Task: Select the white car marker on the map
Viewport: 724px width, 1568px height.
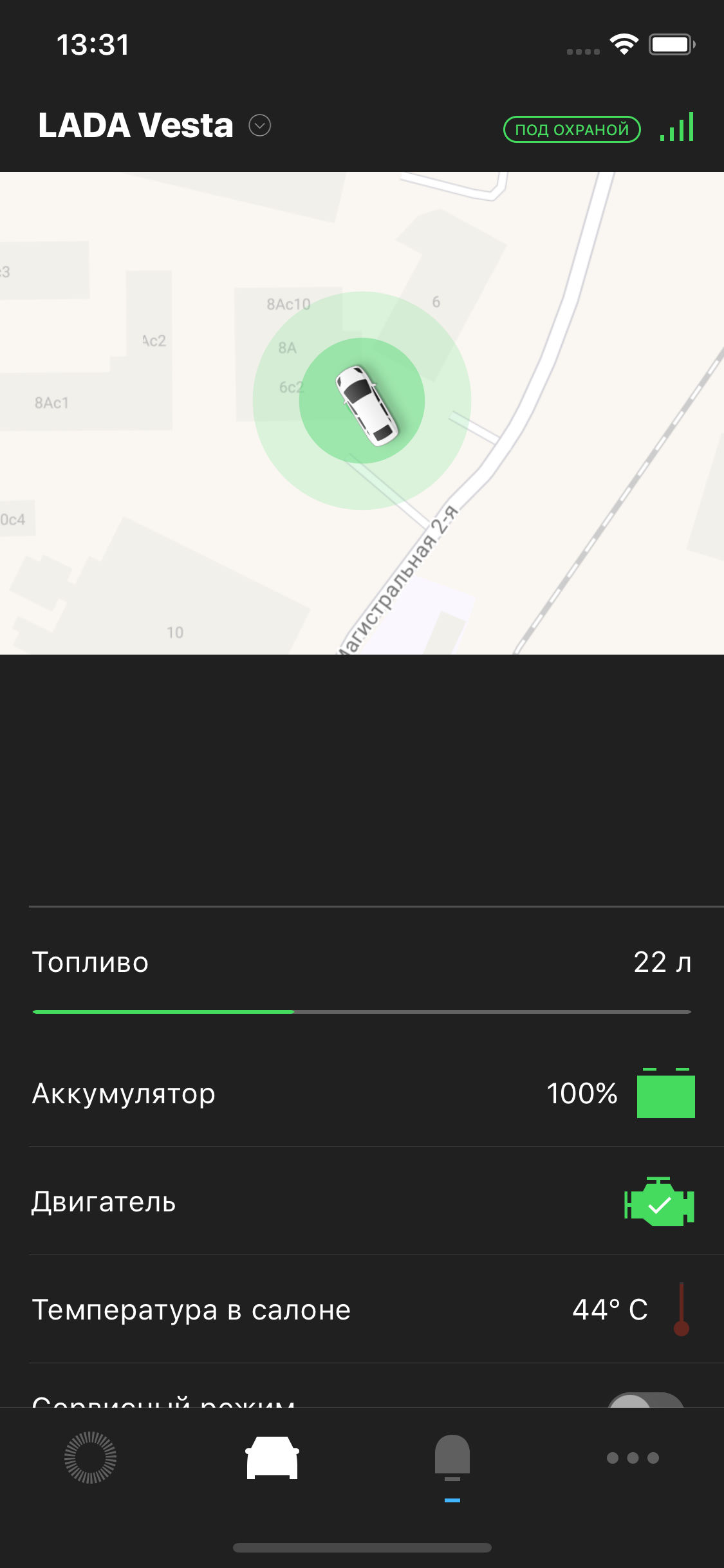Action: pos(367,406)
